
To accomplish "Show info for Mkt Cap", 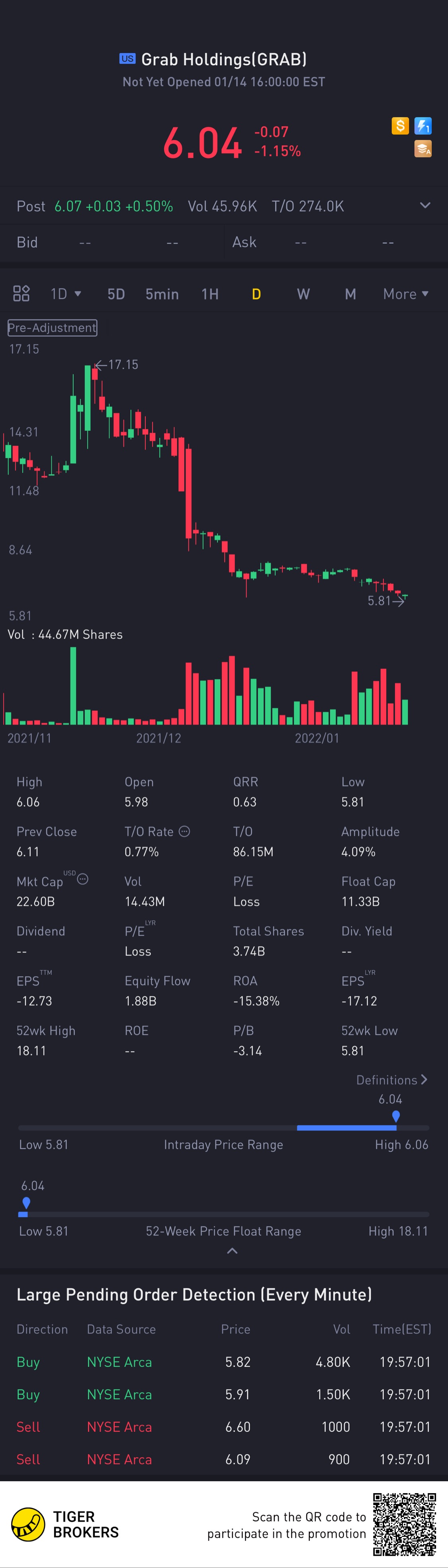I will [83, 879].
